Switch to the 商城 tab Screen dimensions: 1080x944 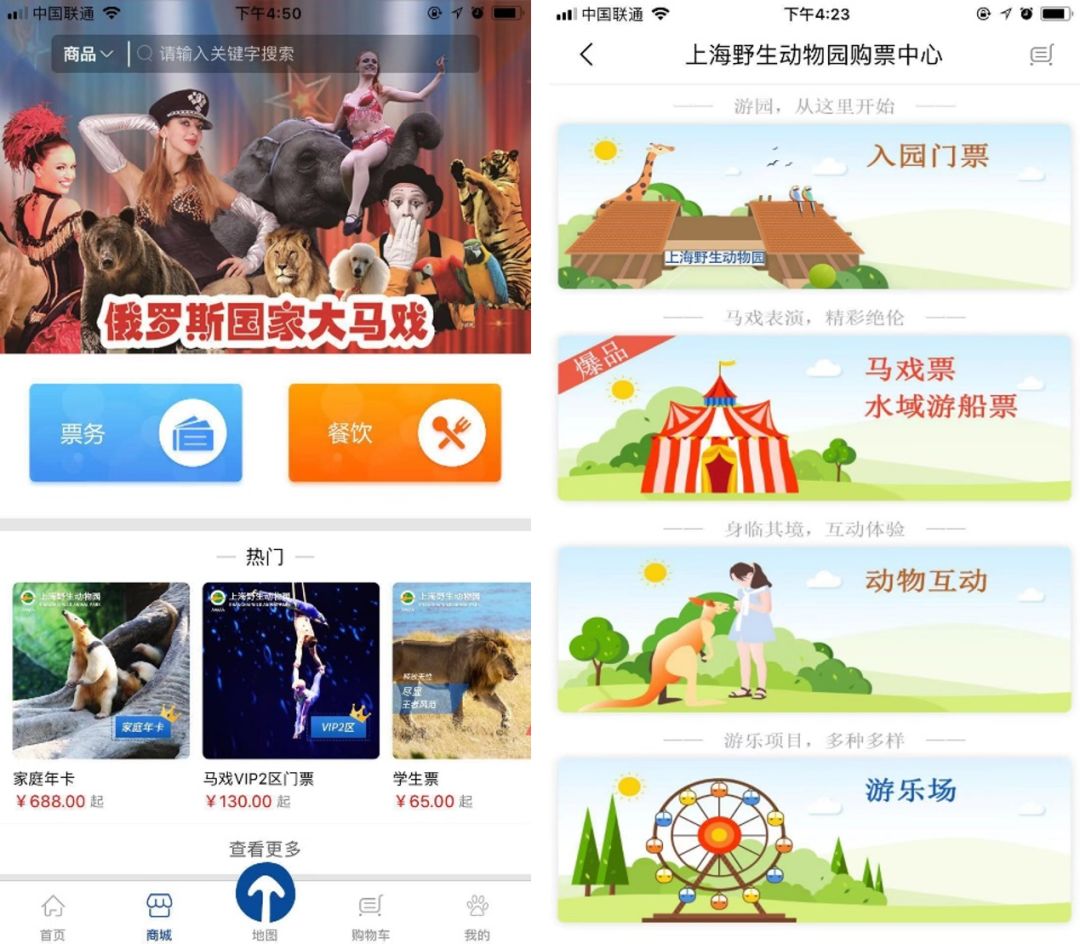coord(159,917)
